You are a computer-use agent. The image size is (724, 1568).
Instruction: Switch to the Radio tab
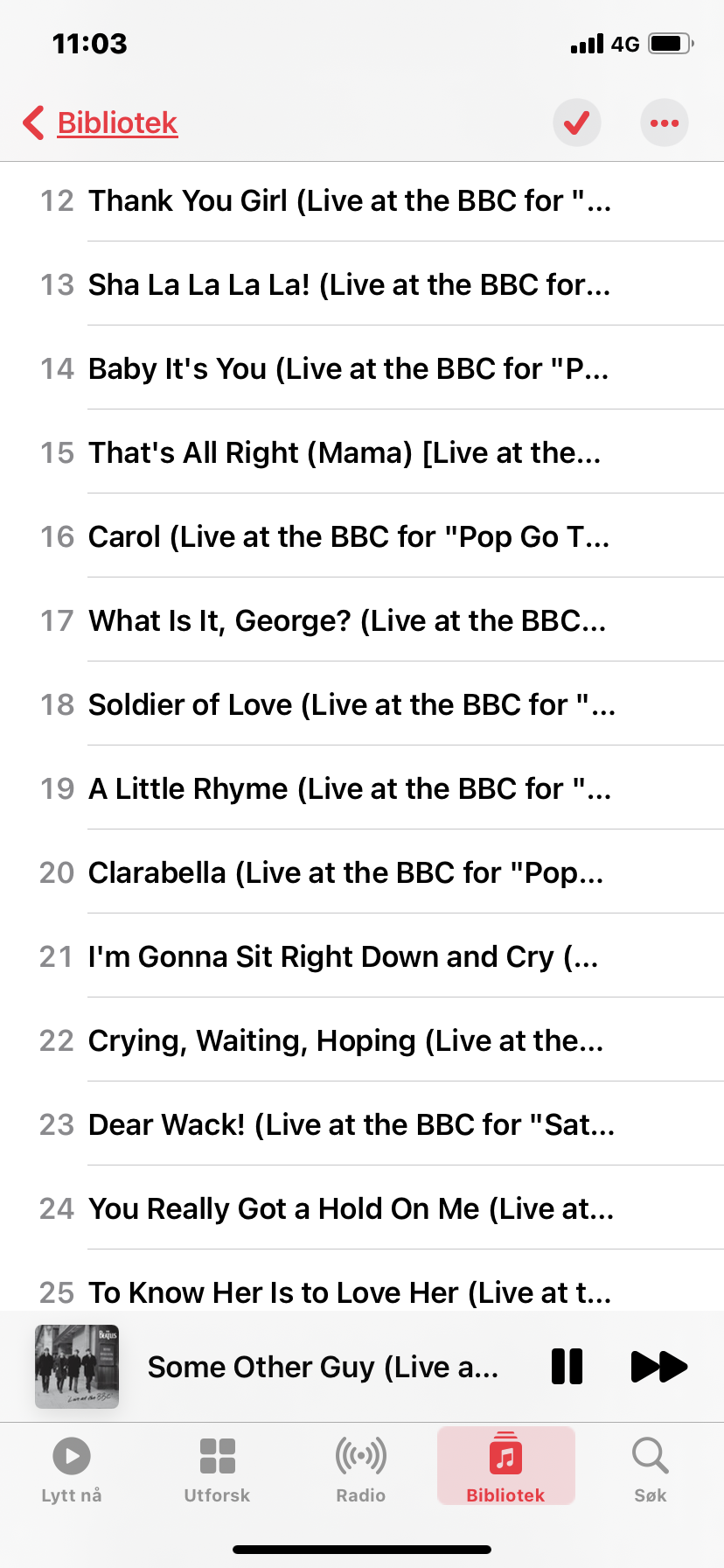[x=361, y=1470]
